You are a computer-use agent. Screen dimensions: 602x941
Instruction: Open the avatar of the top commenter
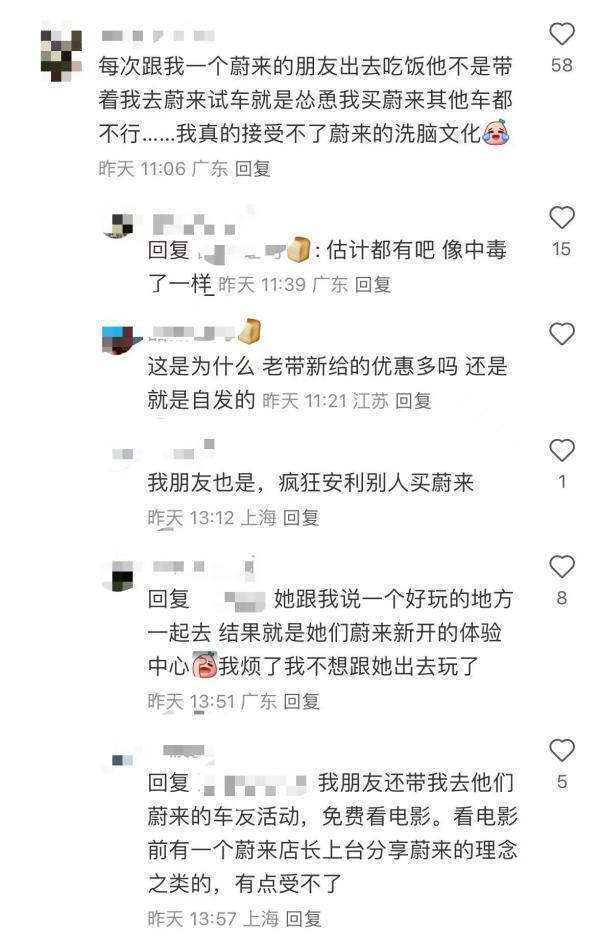61,53
